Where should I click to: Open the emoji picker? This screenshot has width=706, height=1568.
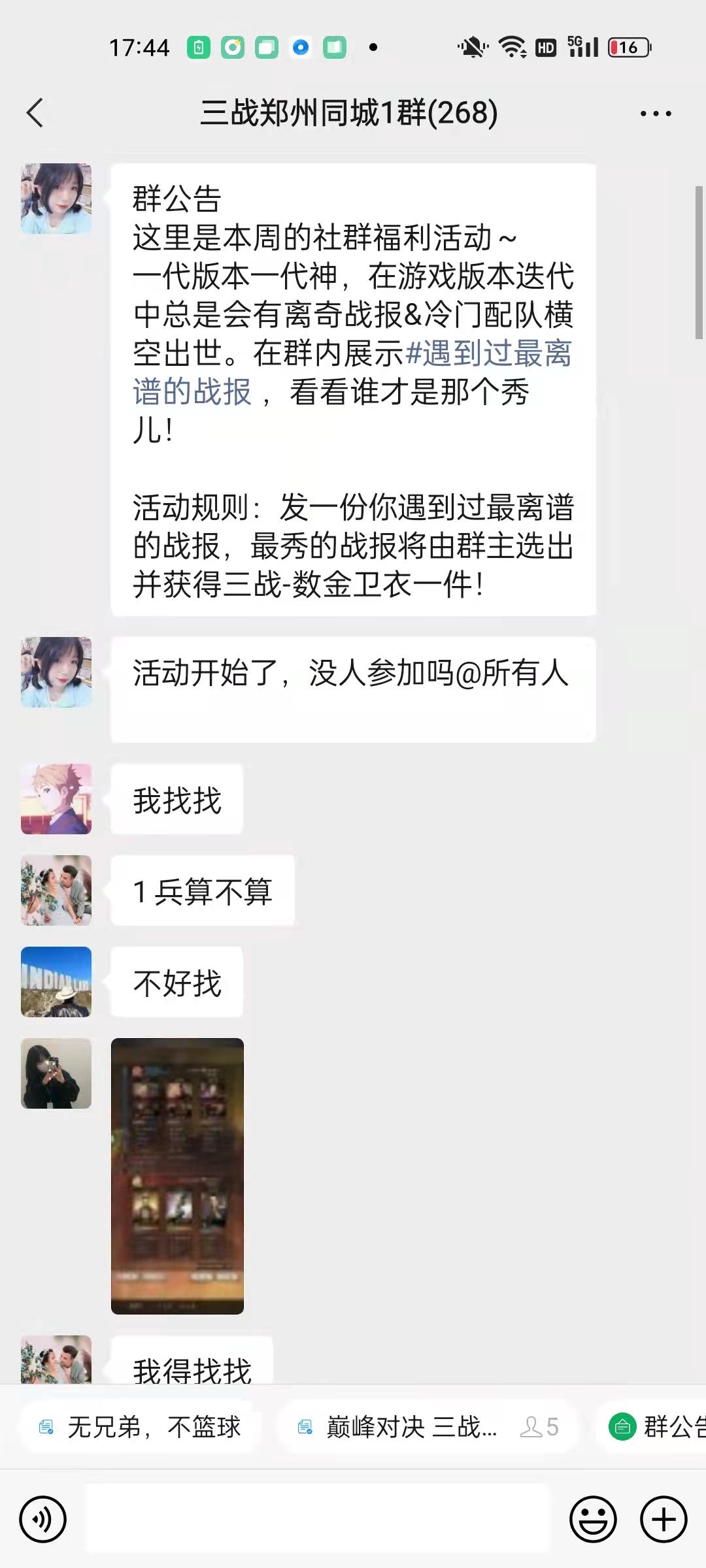(x=593, y=1520)
